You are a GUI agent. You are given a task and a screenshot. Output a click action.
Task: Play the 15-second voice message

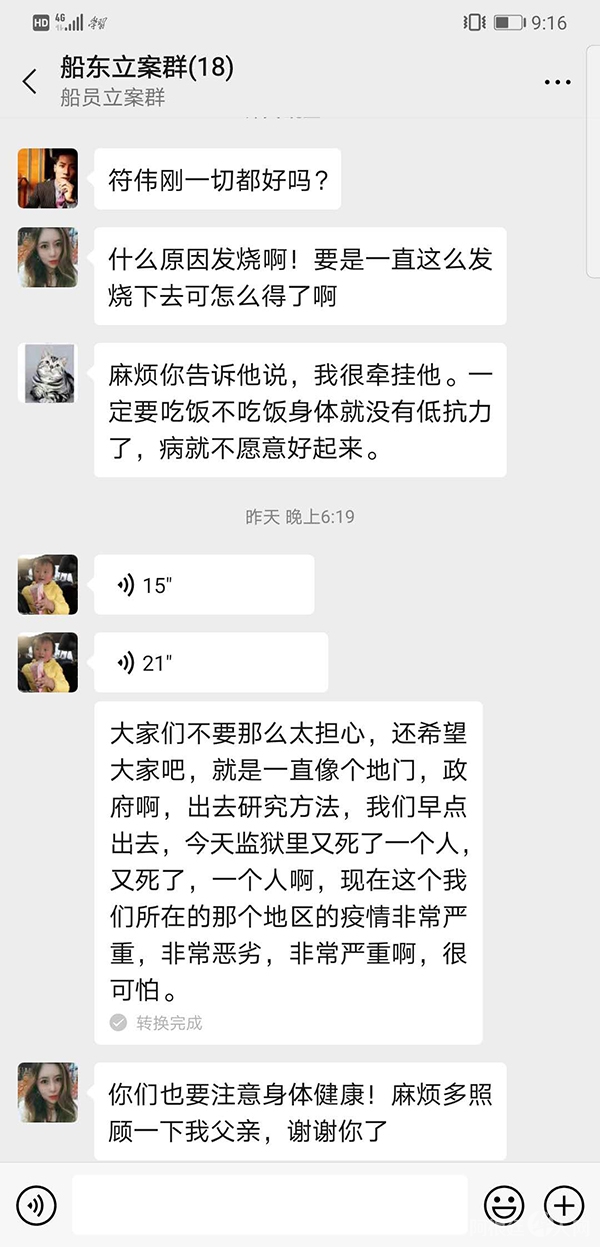(203, 585)
